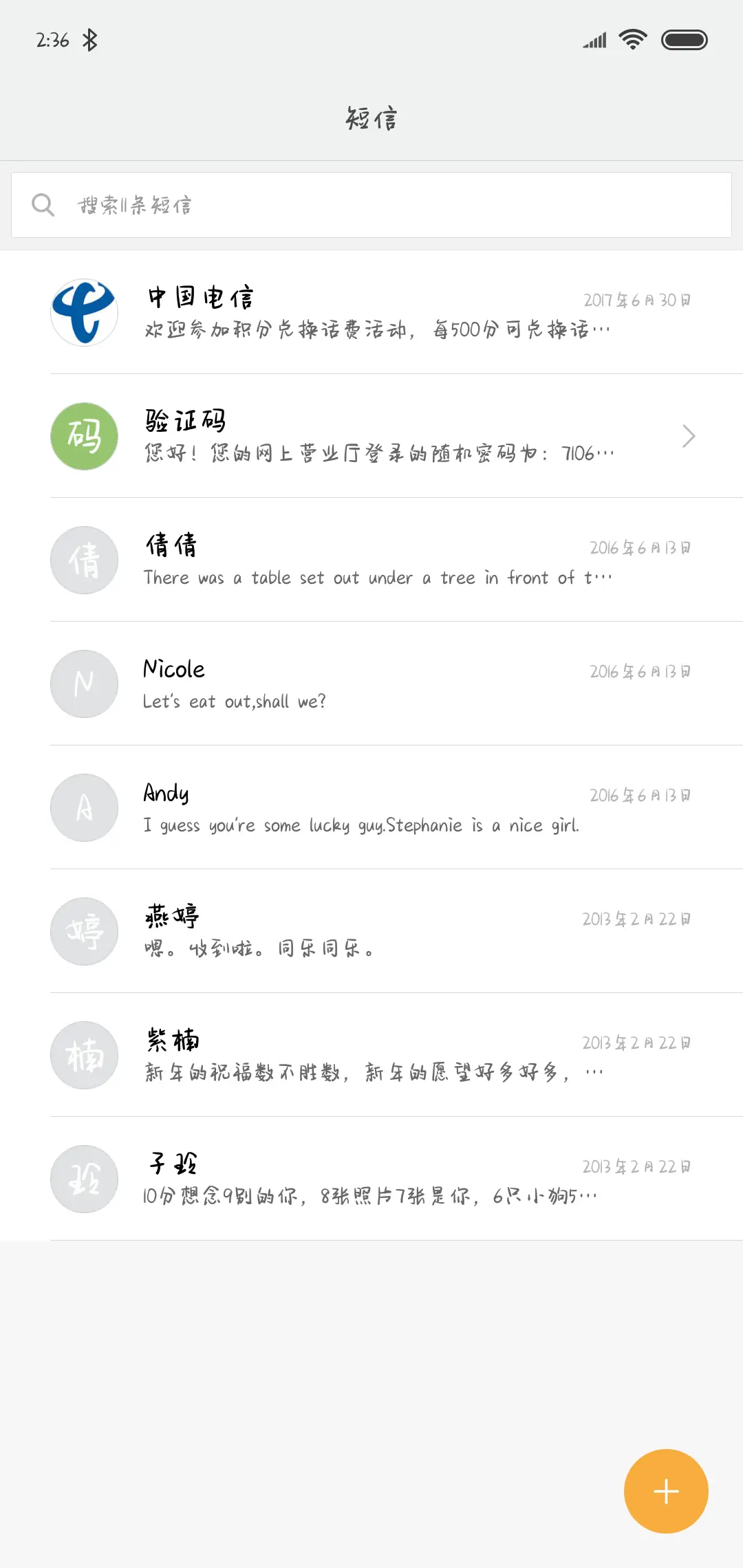The height and width of the screenshot is (1568, 743).
Task: Open the 中国电信 carrier avatar icon
Action: [x=84, y=312]
